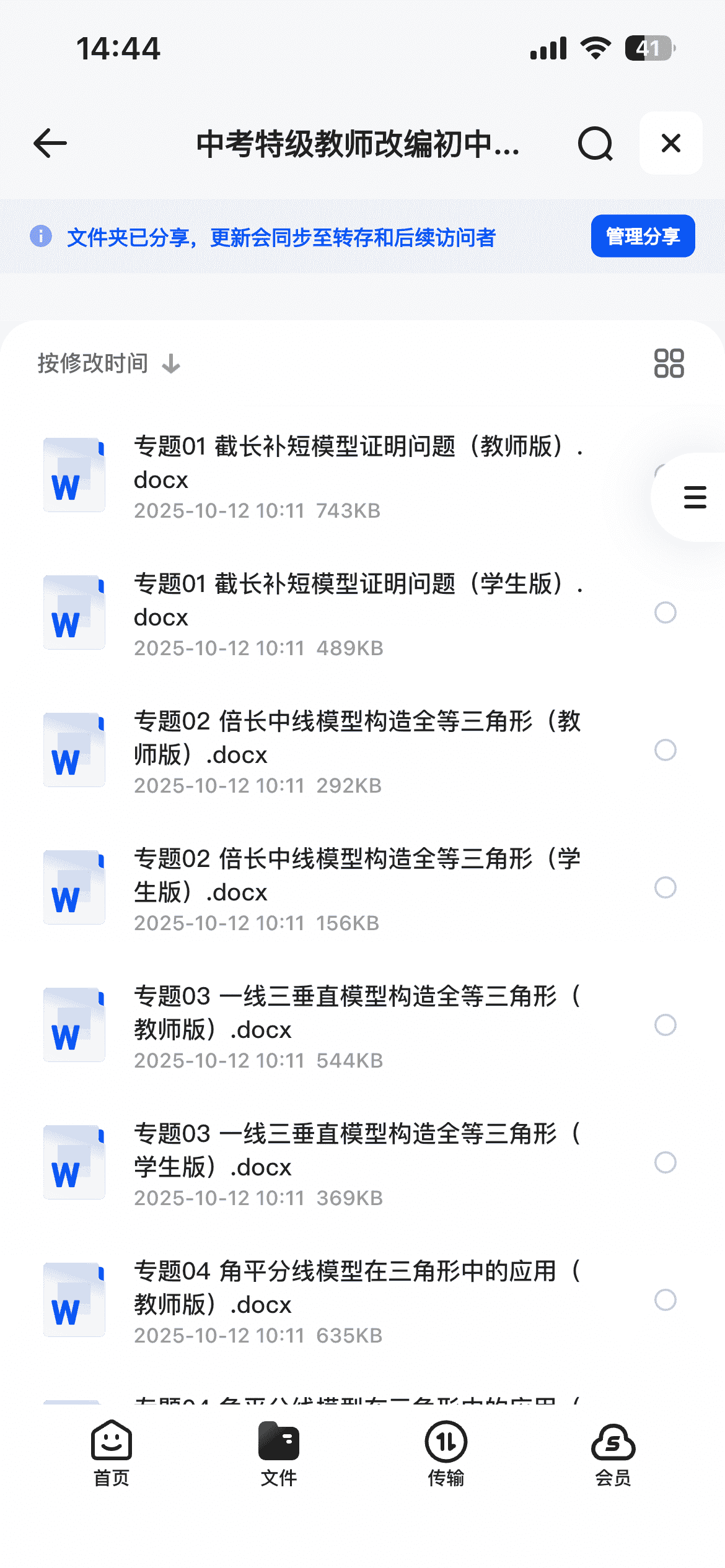Viewport: 725px width, 1568px height.
Task: Select the 专题02（教师版）file checkbox
Action: 665,751
